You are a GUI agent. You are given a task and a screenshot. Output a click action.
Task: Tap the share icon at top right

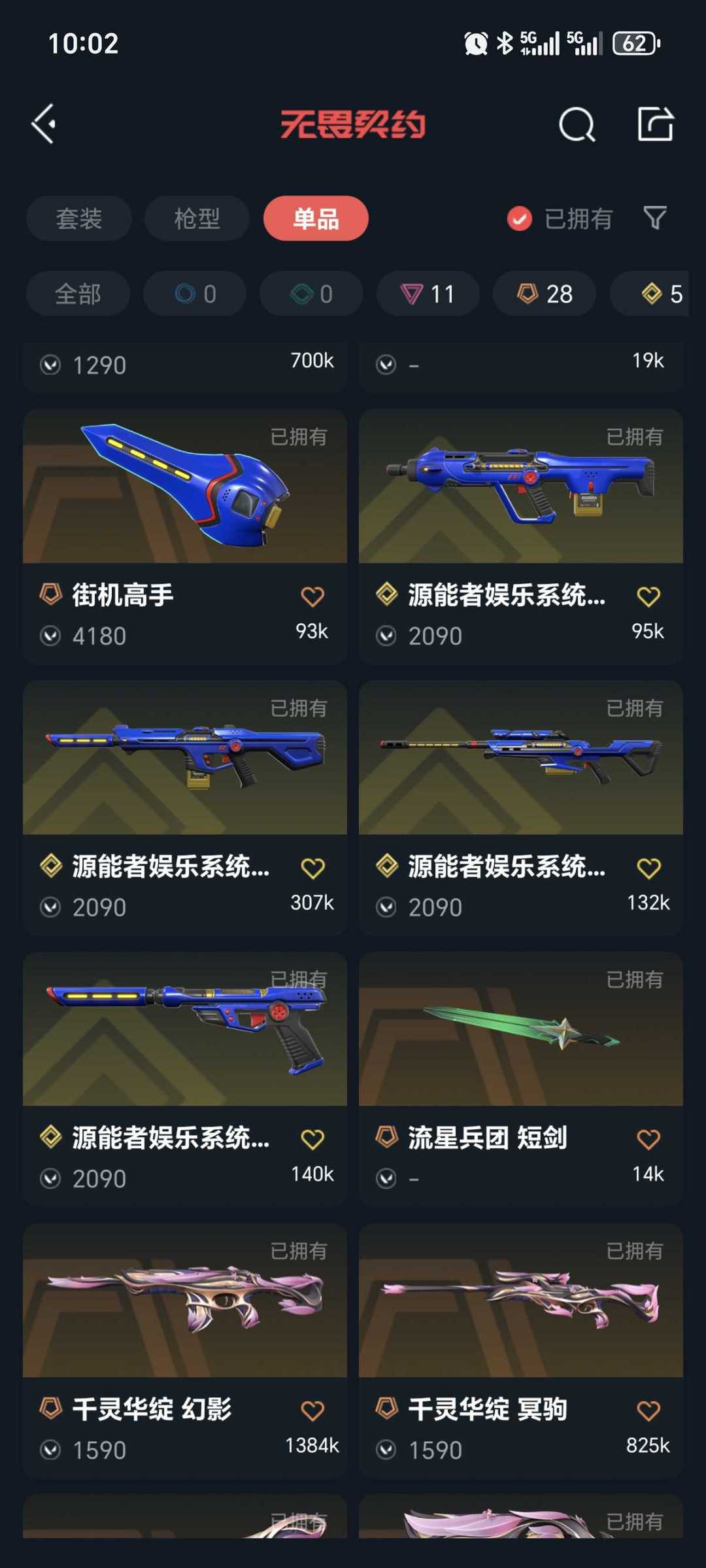656,124
